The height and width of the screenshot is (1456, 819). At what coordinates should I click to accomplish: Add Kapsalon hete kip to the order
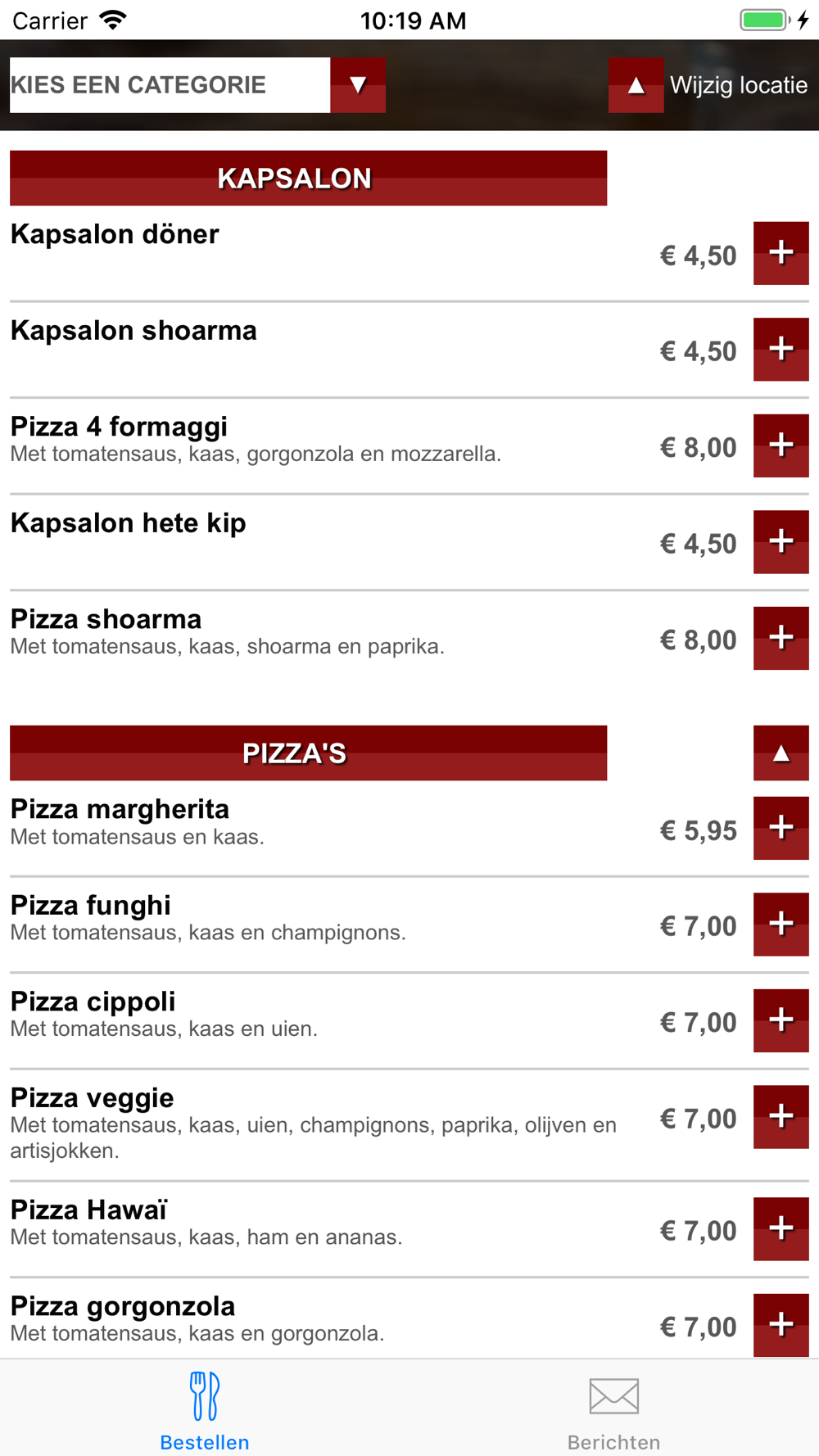(x=781, y=542)
